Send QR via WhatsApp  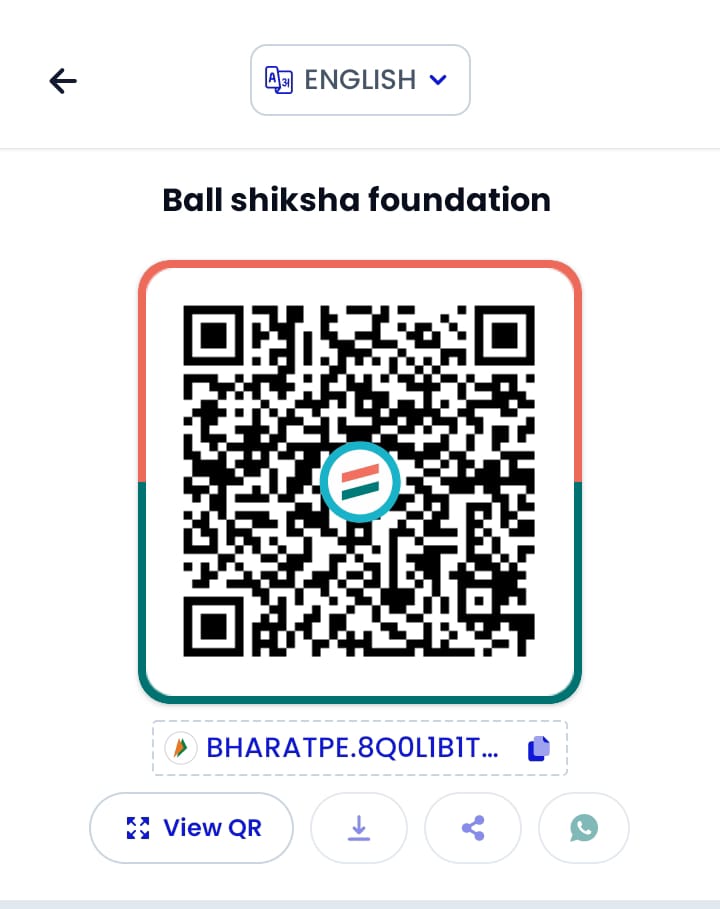click(x=584, y=828)
